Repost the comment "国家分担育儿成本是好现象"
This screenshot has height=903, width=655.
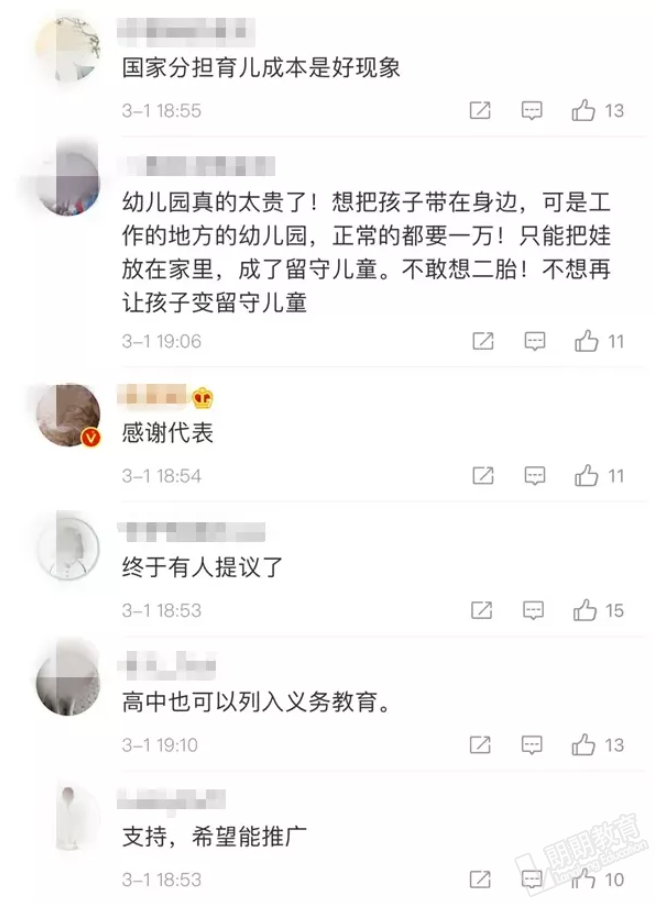click(481, 110)
